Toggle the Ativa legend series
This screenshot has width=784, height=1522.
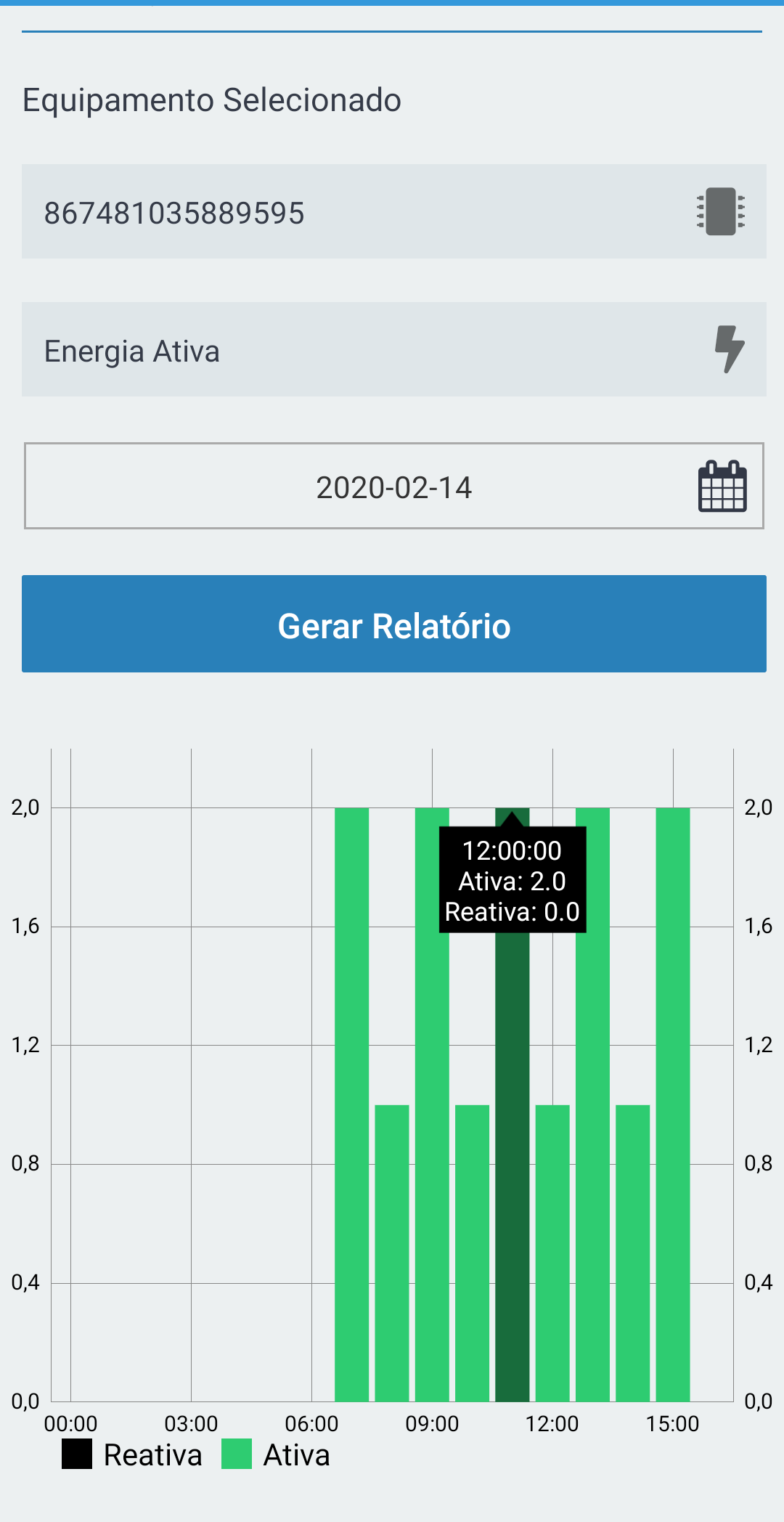[276, 1454]
